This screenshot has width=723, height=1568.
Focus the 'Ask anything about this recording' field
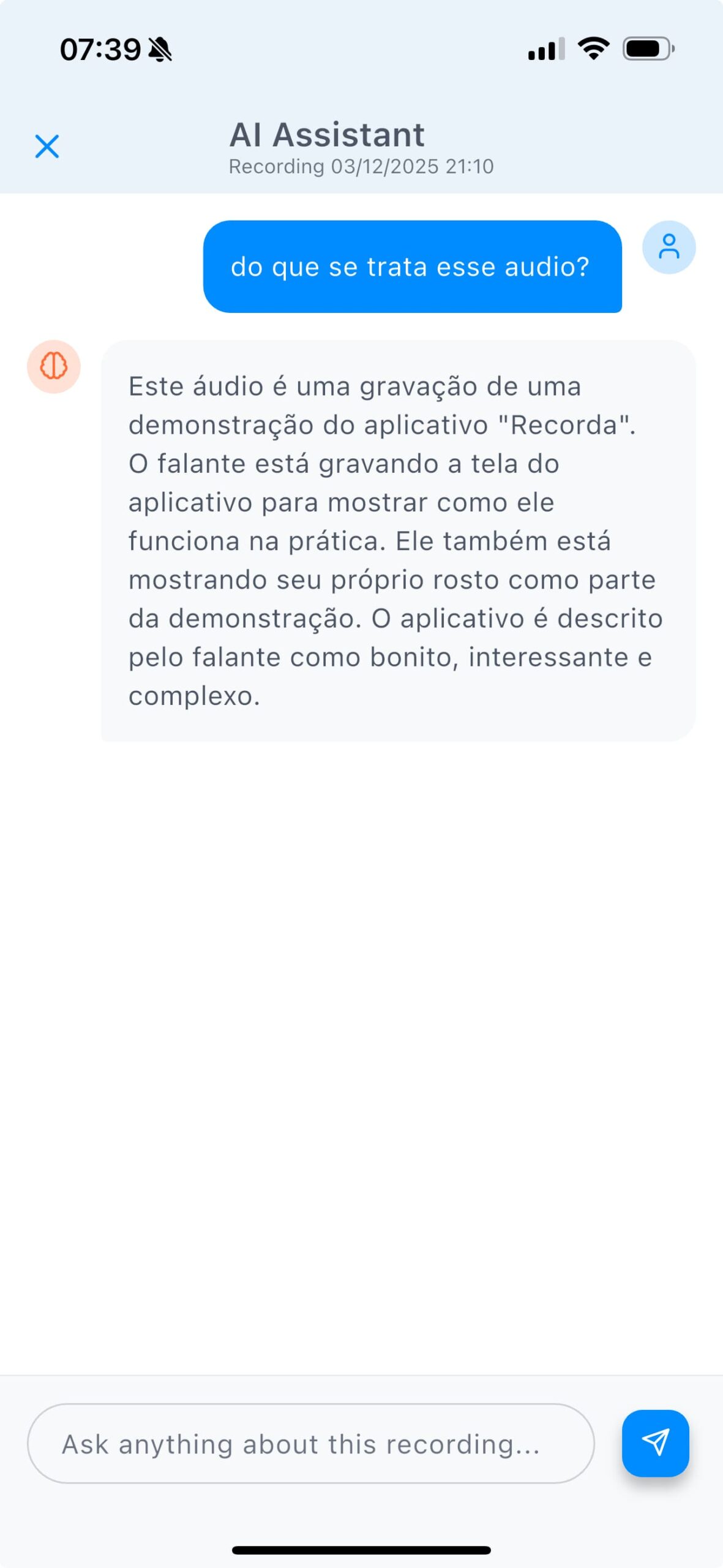[x=311, y=1444]
